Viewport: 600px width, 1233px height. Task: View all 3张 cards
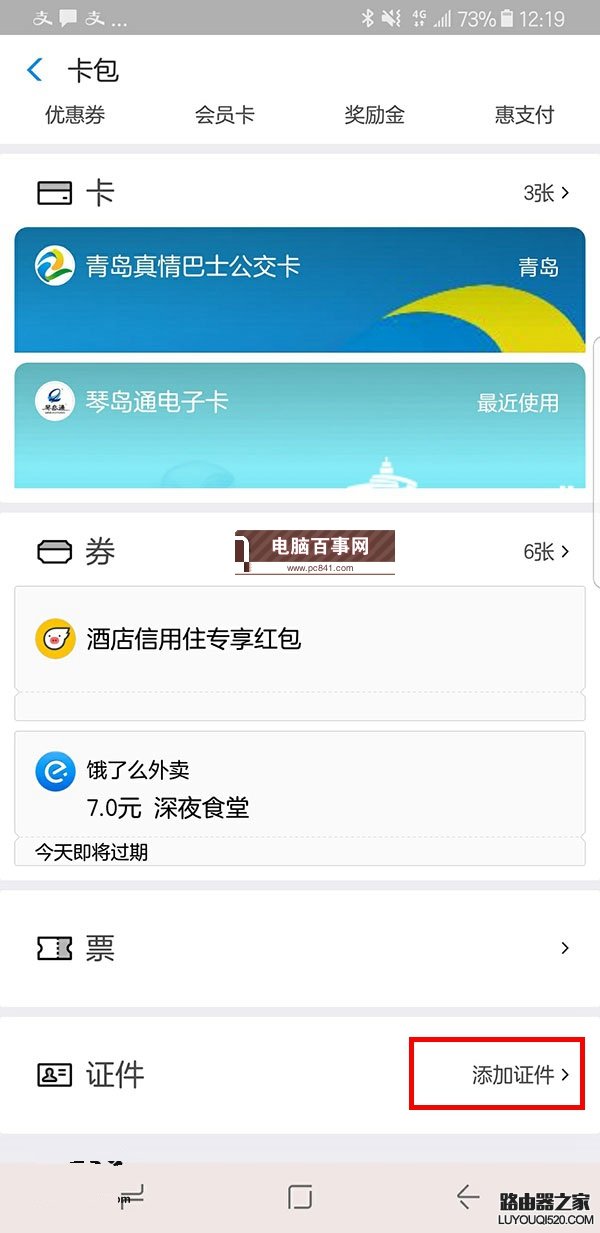(546, 193)
